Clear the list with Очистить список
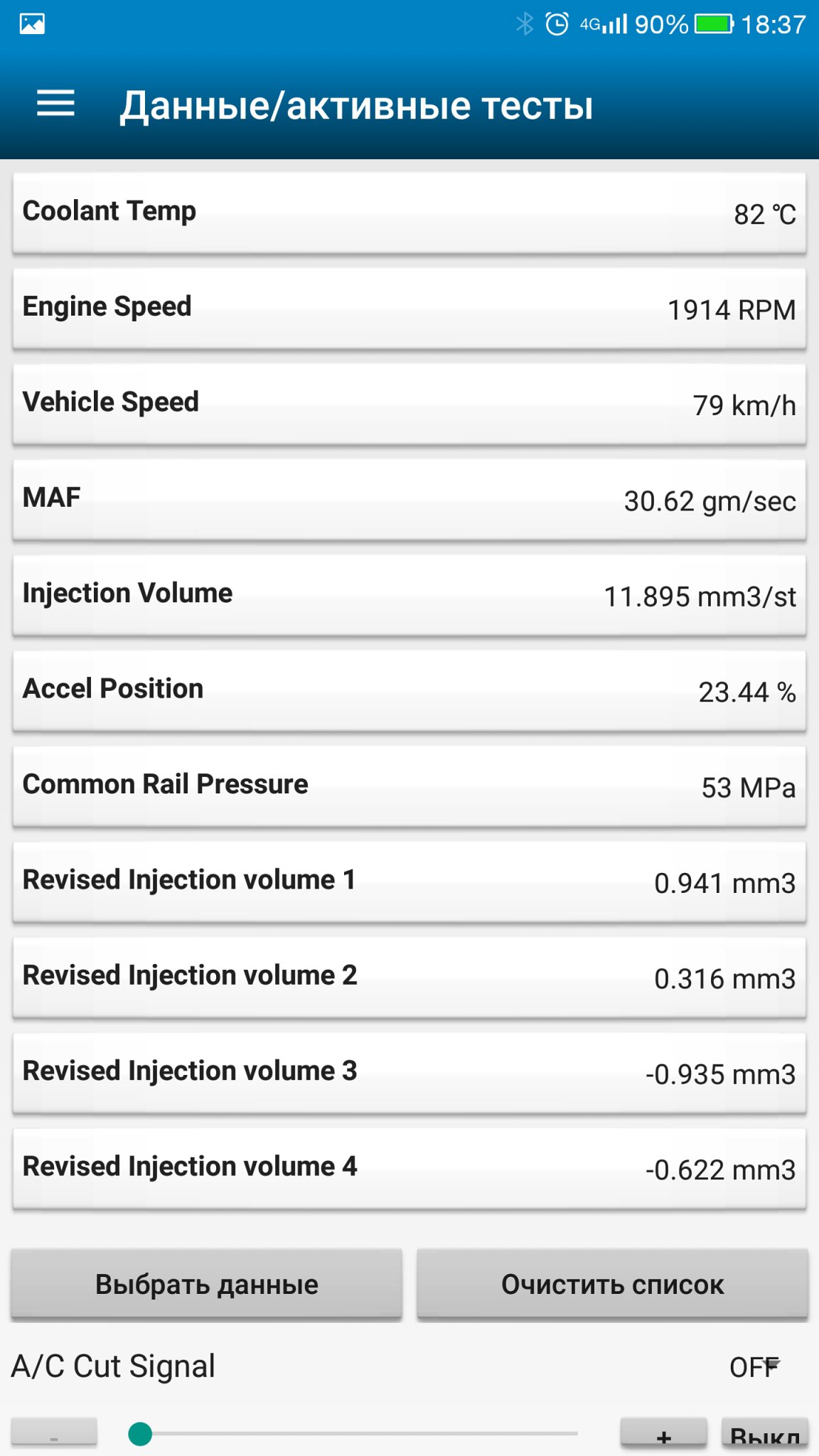This screenshot has width=819, height=1456. coord(612,1284)
